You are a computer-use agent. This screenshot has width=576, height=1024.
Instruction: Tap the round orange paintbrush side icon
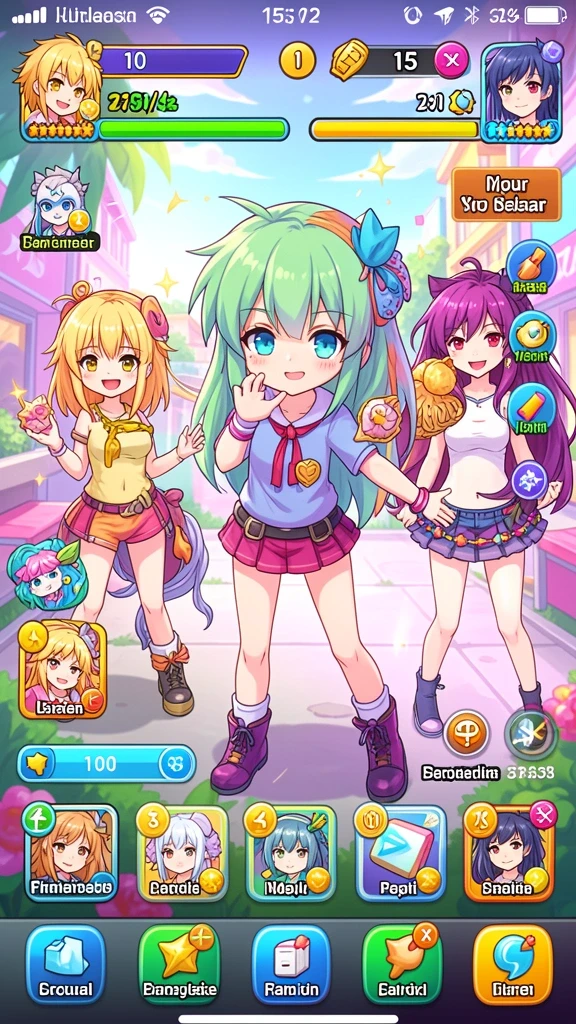tap(532, 266)
